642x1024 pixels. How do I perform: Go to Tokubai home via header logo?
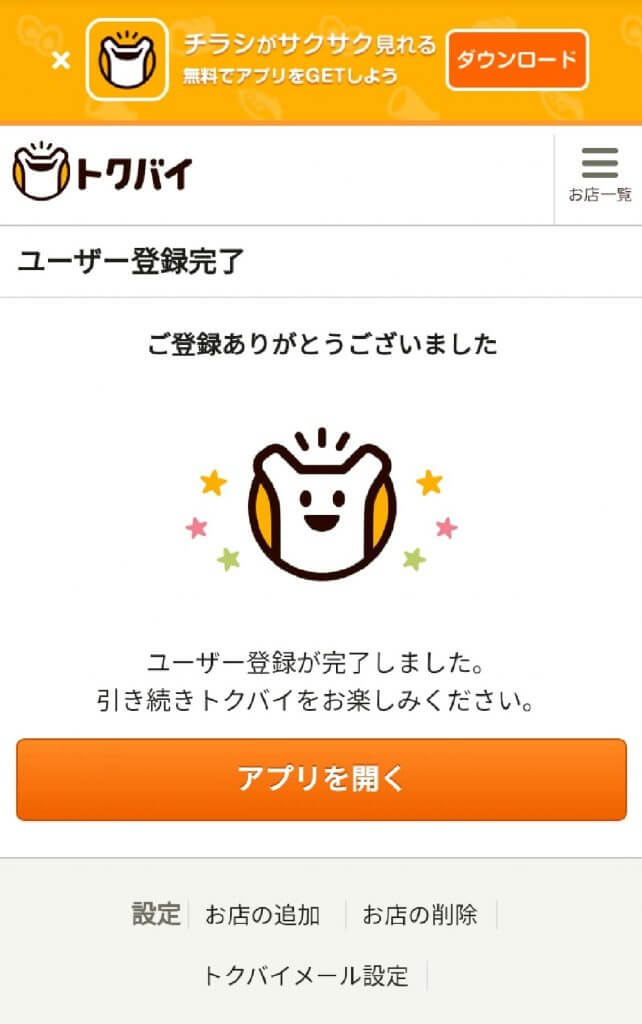coord(102,173)
